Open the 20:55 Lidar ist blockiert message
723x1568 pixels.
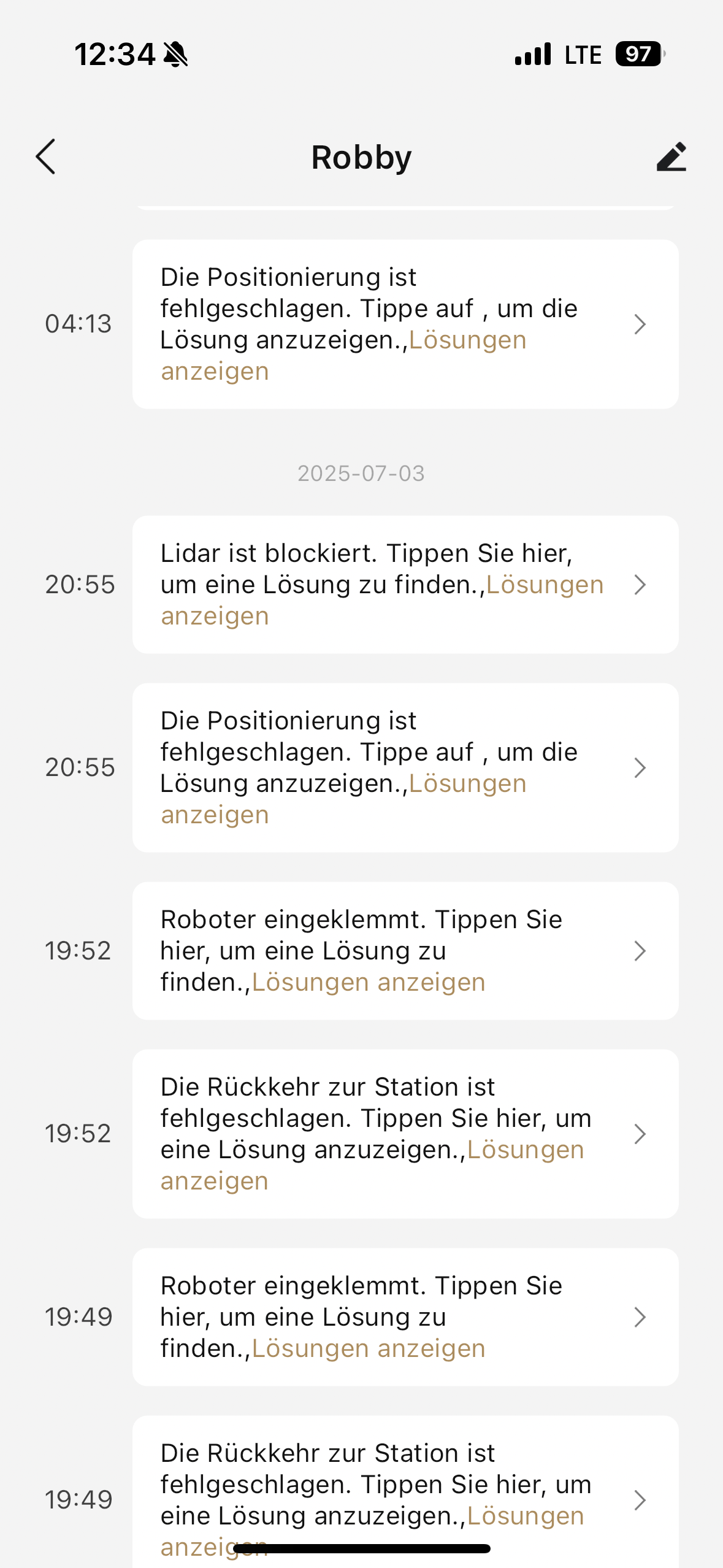point(405,585)
